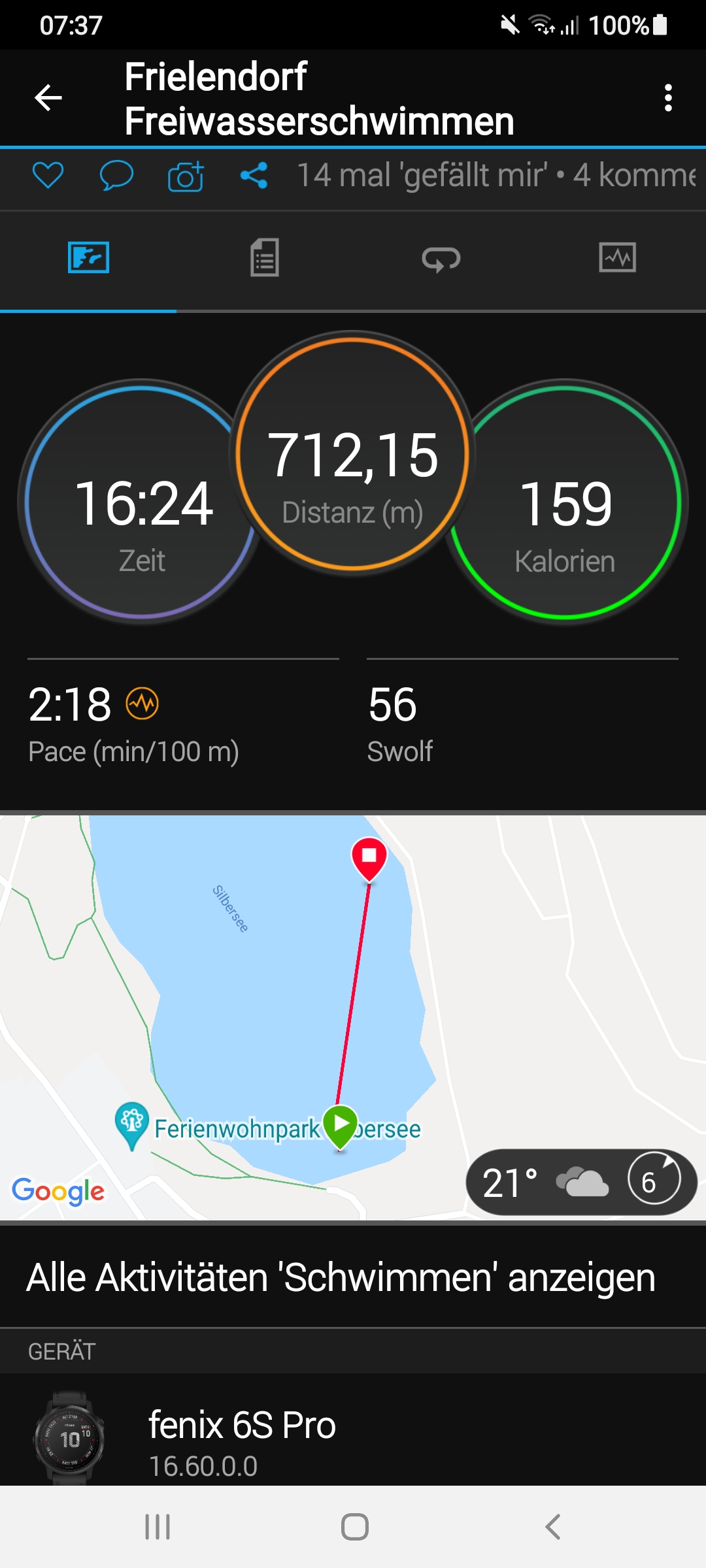Image resolution: width=706 pixels, height=1568 pixels.
Task: Like this activity with the heart icon
Action: 48,175
